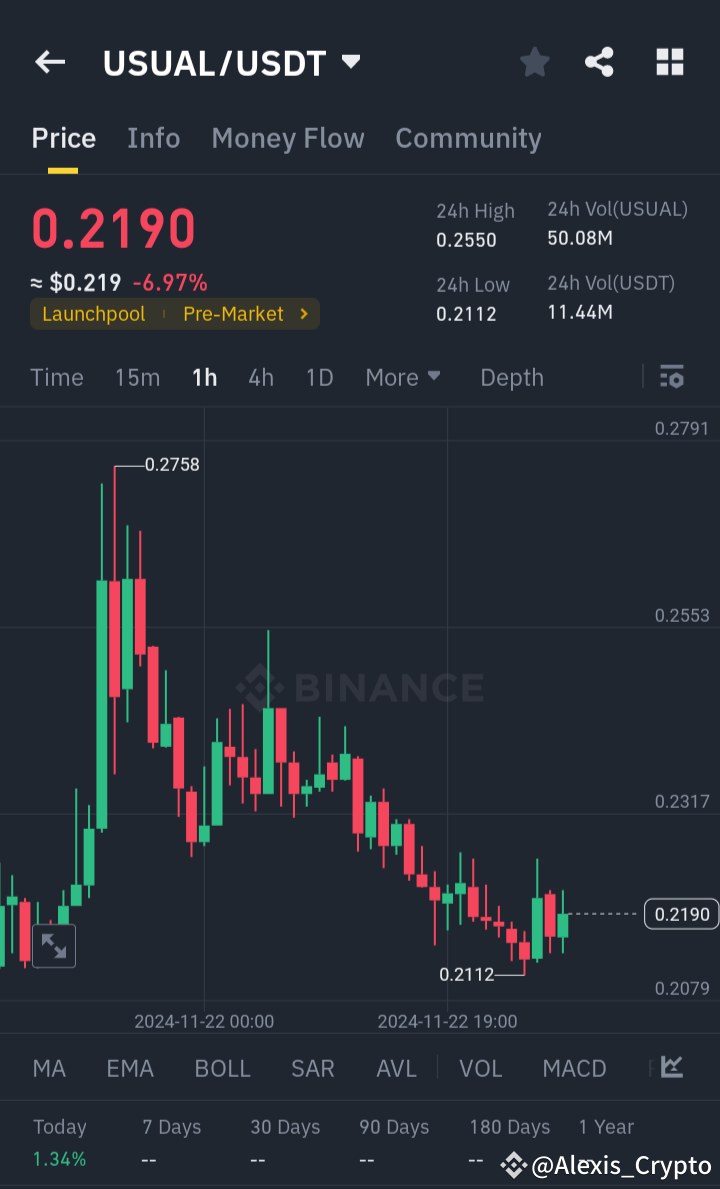Switch to the Money Flow tab
Viewport: 720px width, 1189px height.
coord(288,138)
